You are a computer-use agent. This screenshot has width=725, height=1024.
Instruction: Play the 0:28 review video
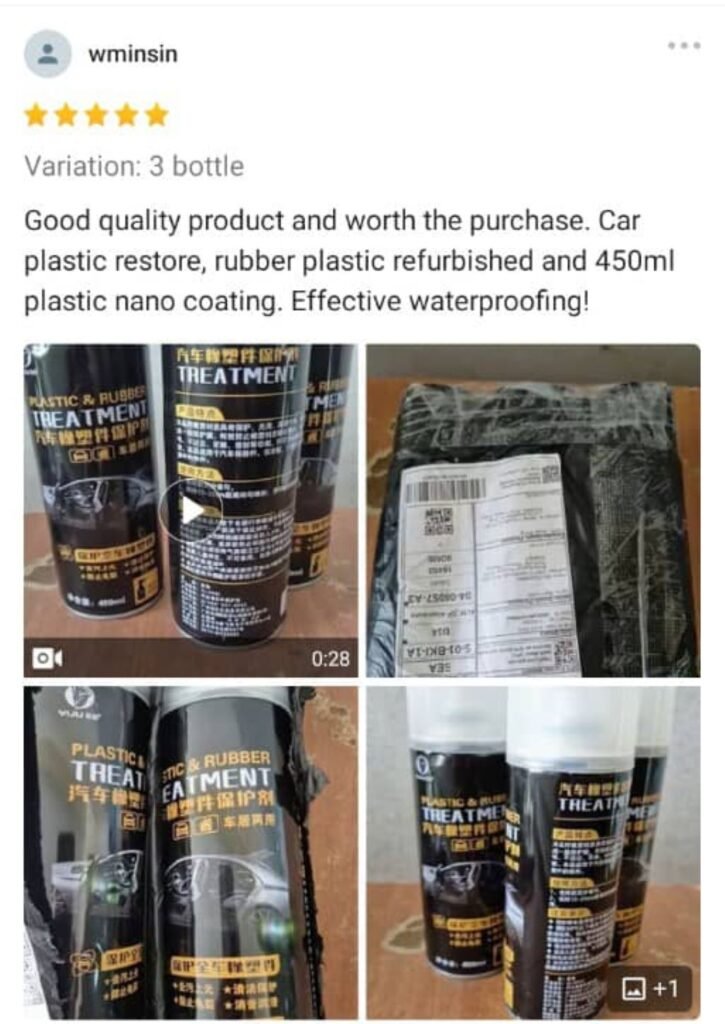(x=190, y=511)
